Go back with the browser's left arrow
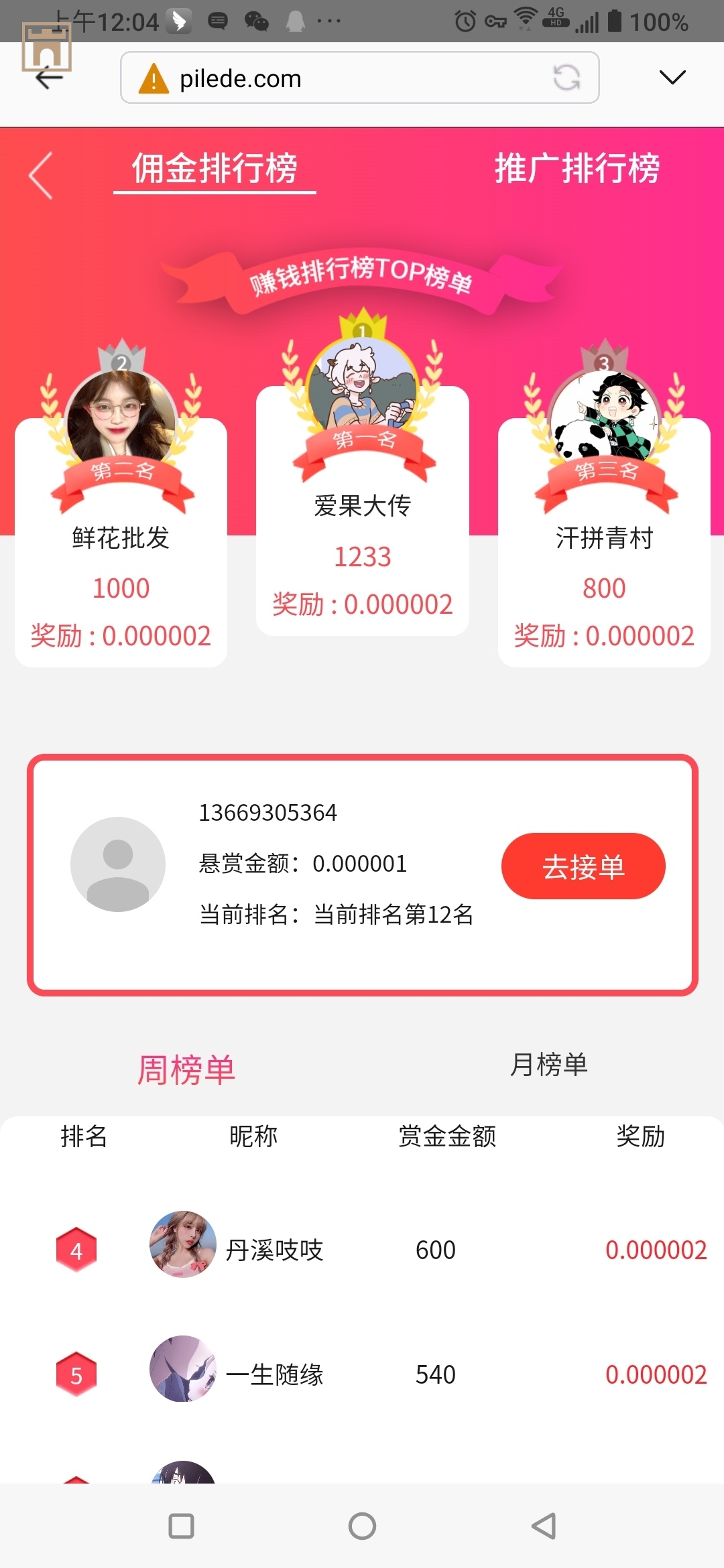 click(48, 78)
